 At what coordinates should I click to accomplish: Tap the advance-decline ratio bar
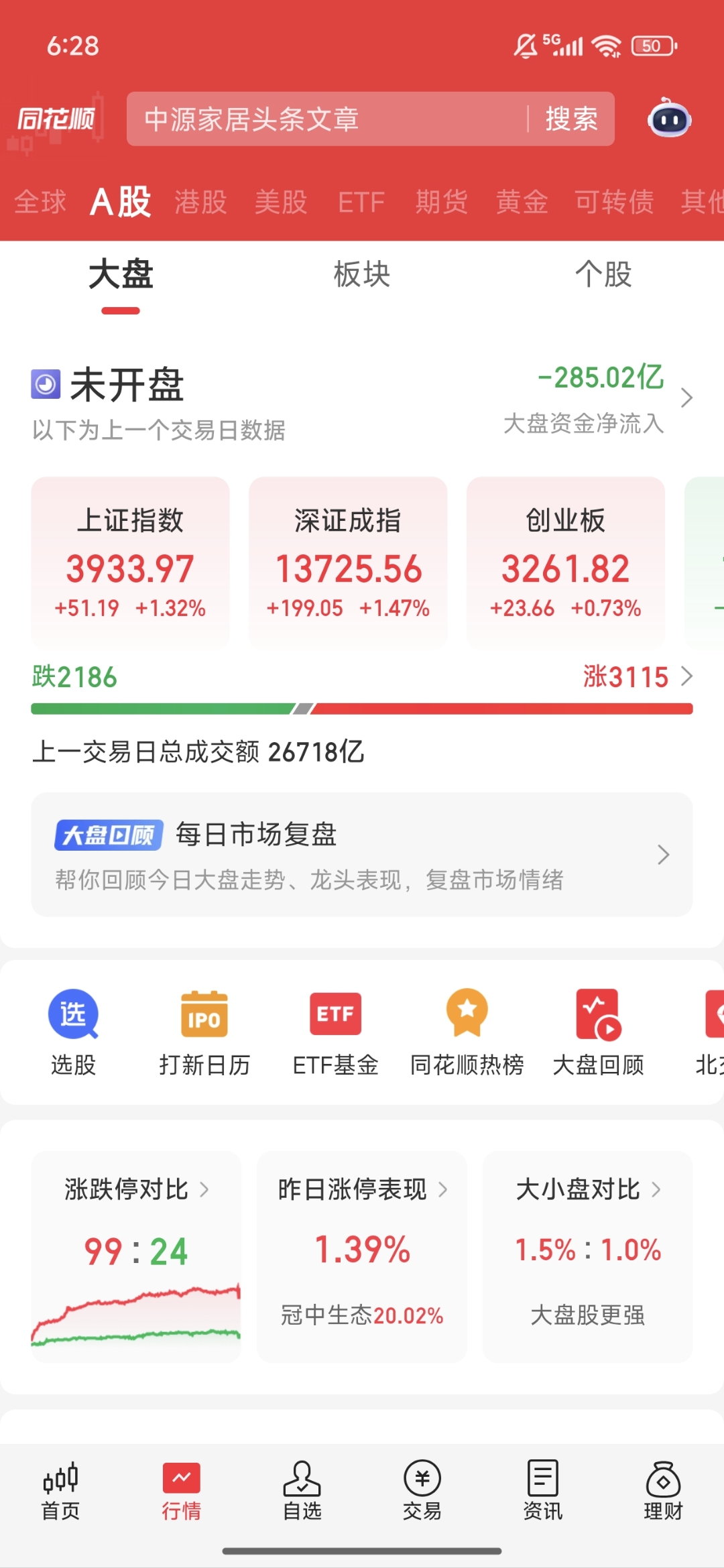[x=362, y=706]
